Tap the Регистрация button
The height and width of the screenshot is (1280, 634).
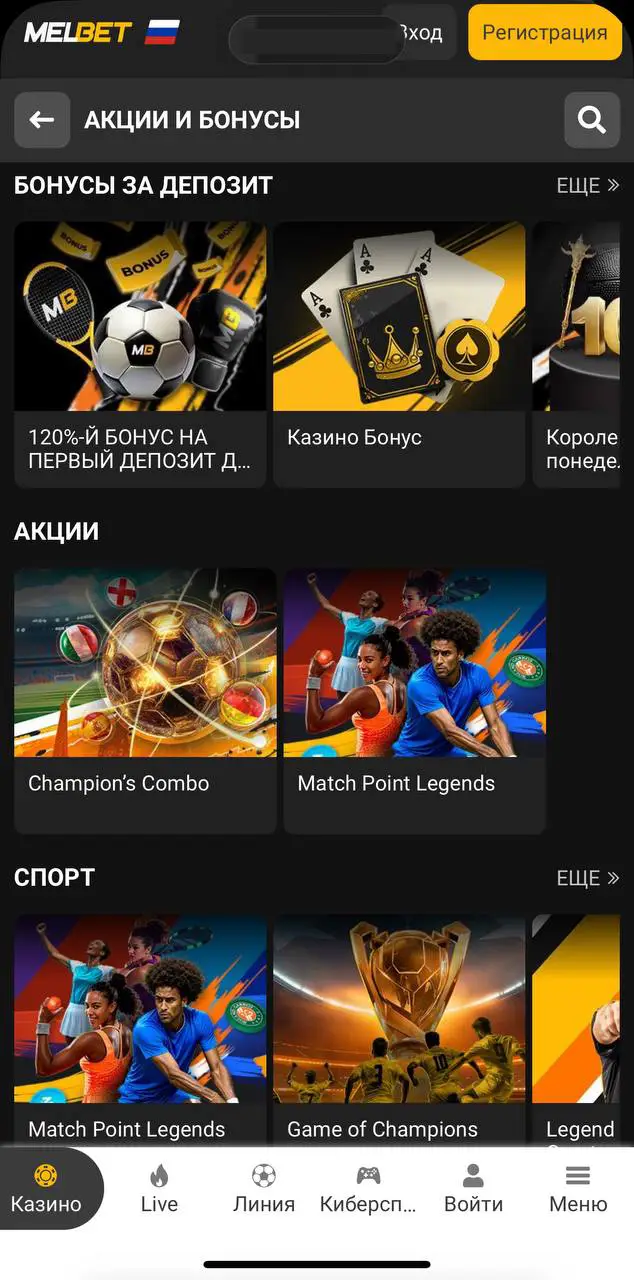click(544, 32)
